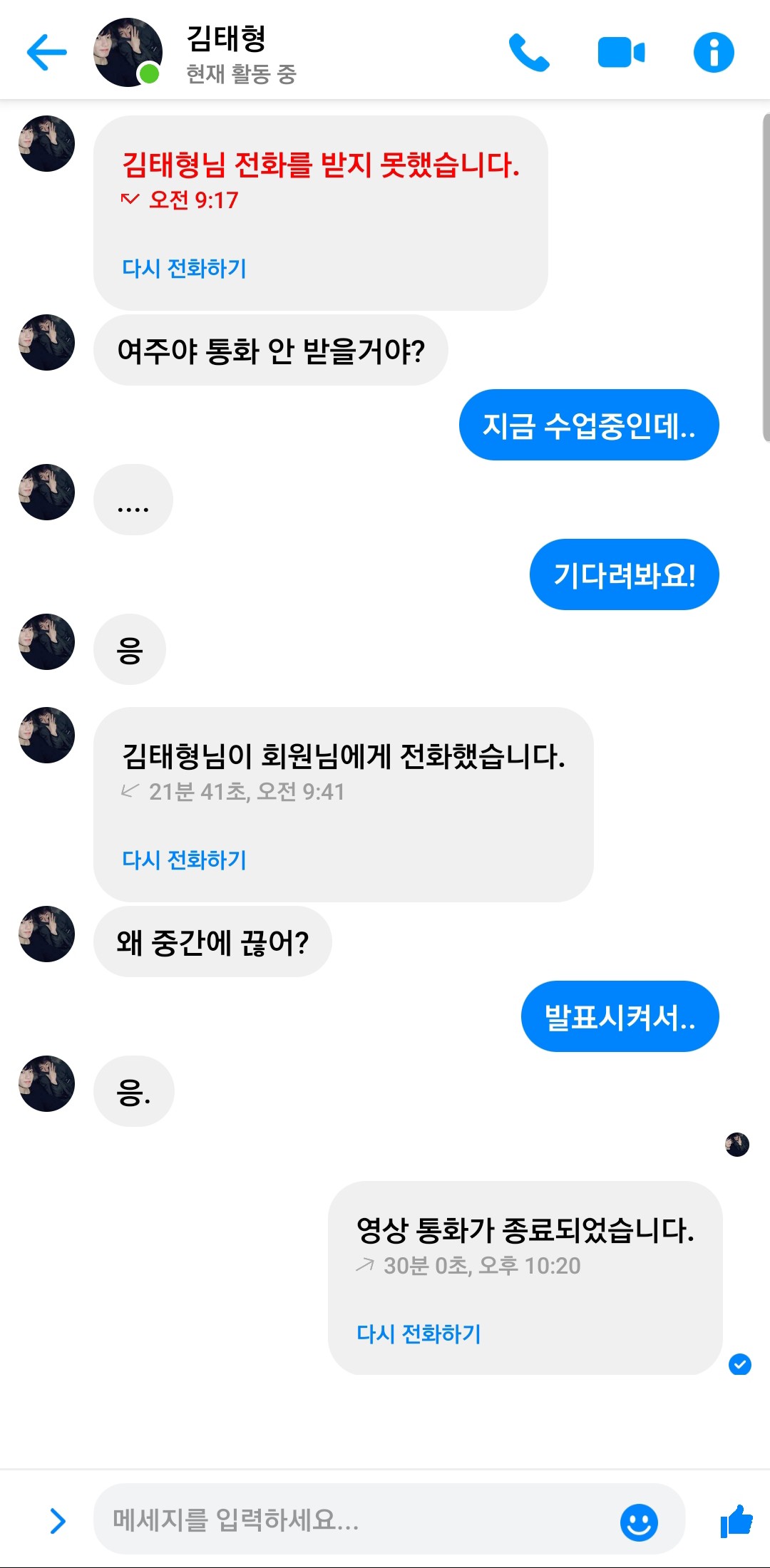Start a video call with 김태형
Viewport: 770px width, 1568px height.
point(621,53)
